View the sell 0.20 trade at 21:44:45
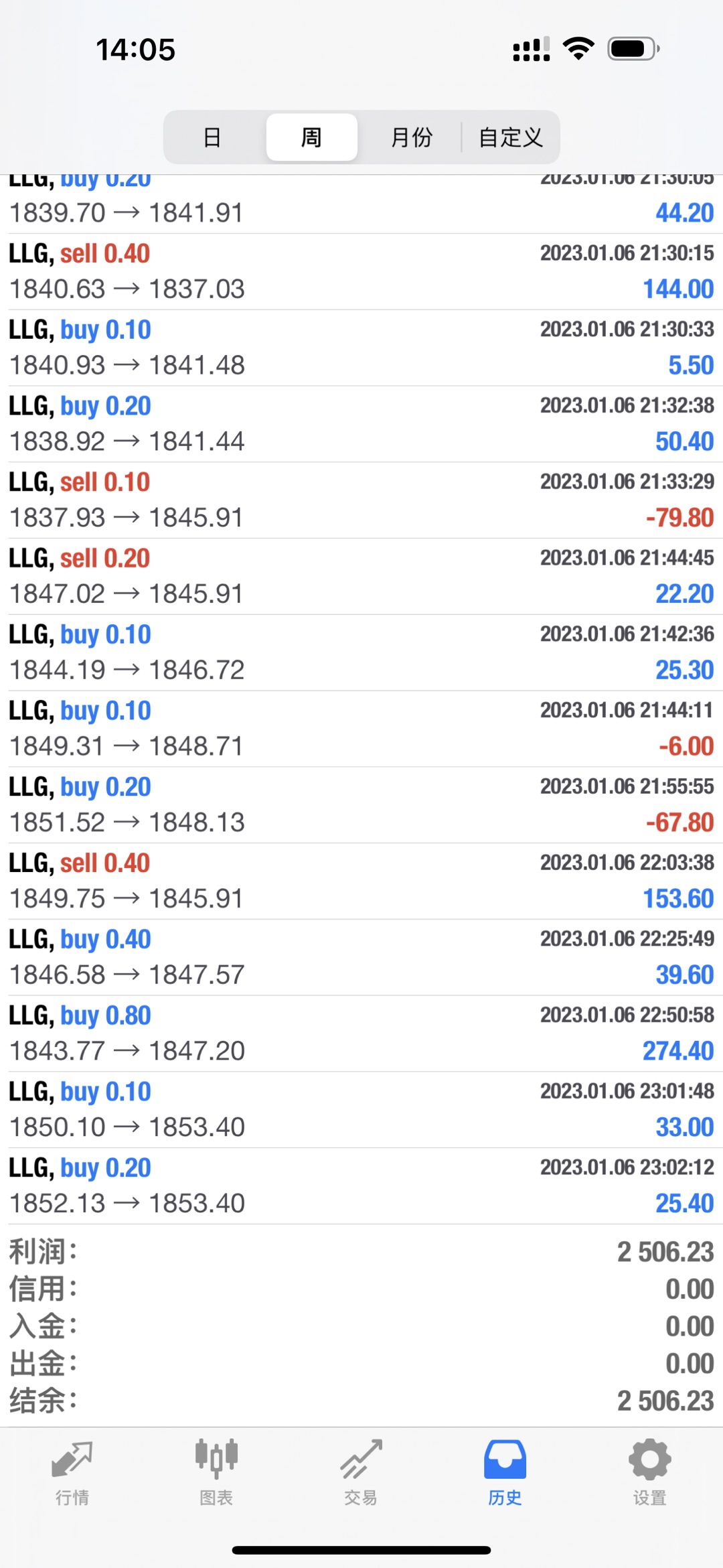Image resolution: width=723 pixels, height=1568 pixels. (361, 576)
